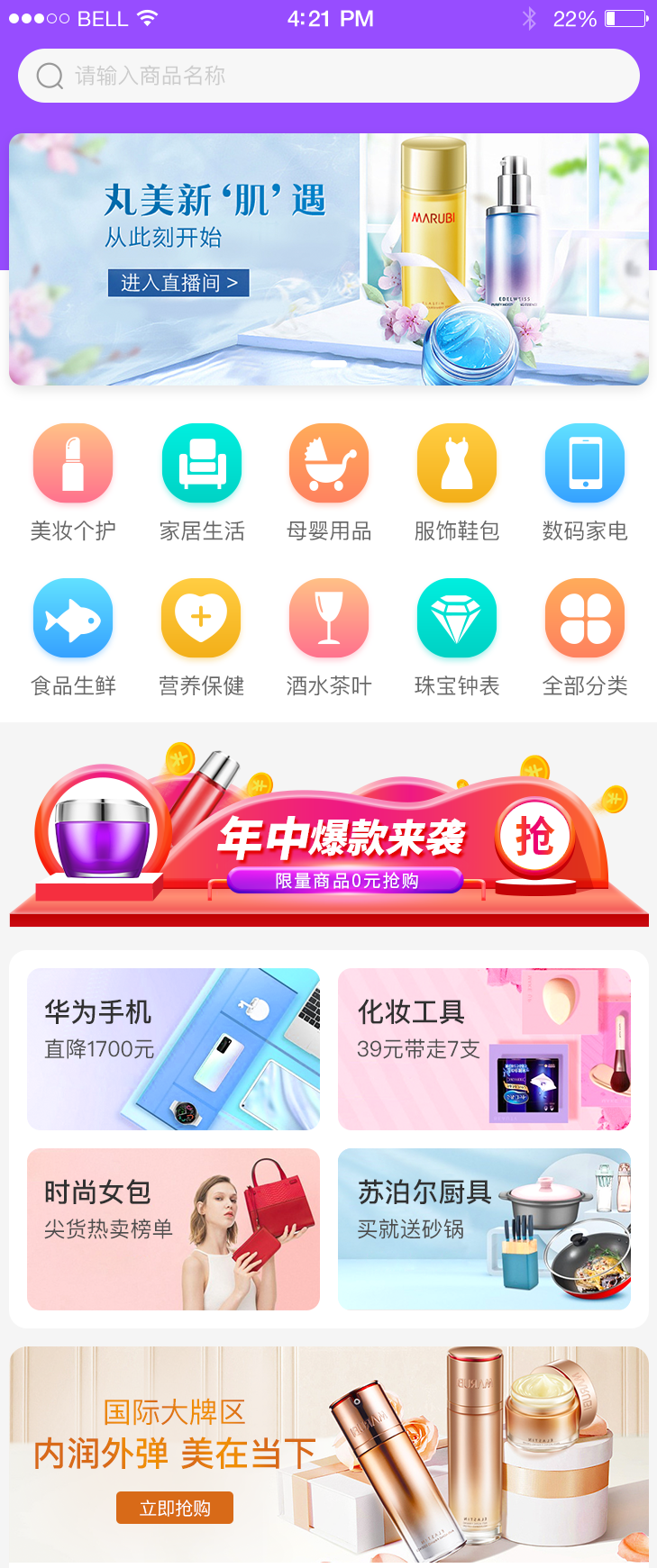Open the 时尚女包 bestseller card
The width and height of the screenshot is (657, 1568).
coord(173,1229)
